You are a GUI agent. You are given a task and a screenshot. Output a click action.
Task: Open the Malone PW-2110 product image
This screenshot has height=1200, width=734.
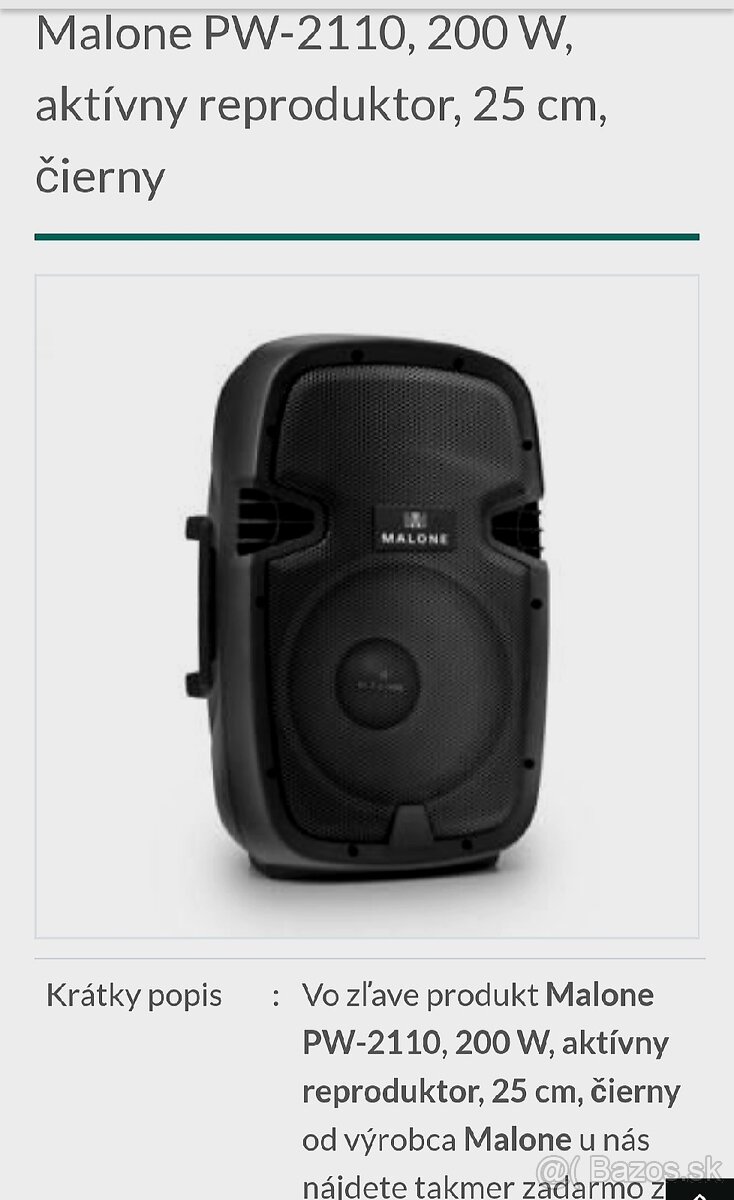click(367, 606)
